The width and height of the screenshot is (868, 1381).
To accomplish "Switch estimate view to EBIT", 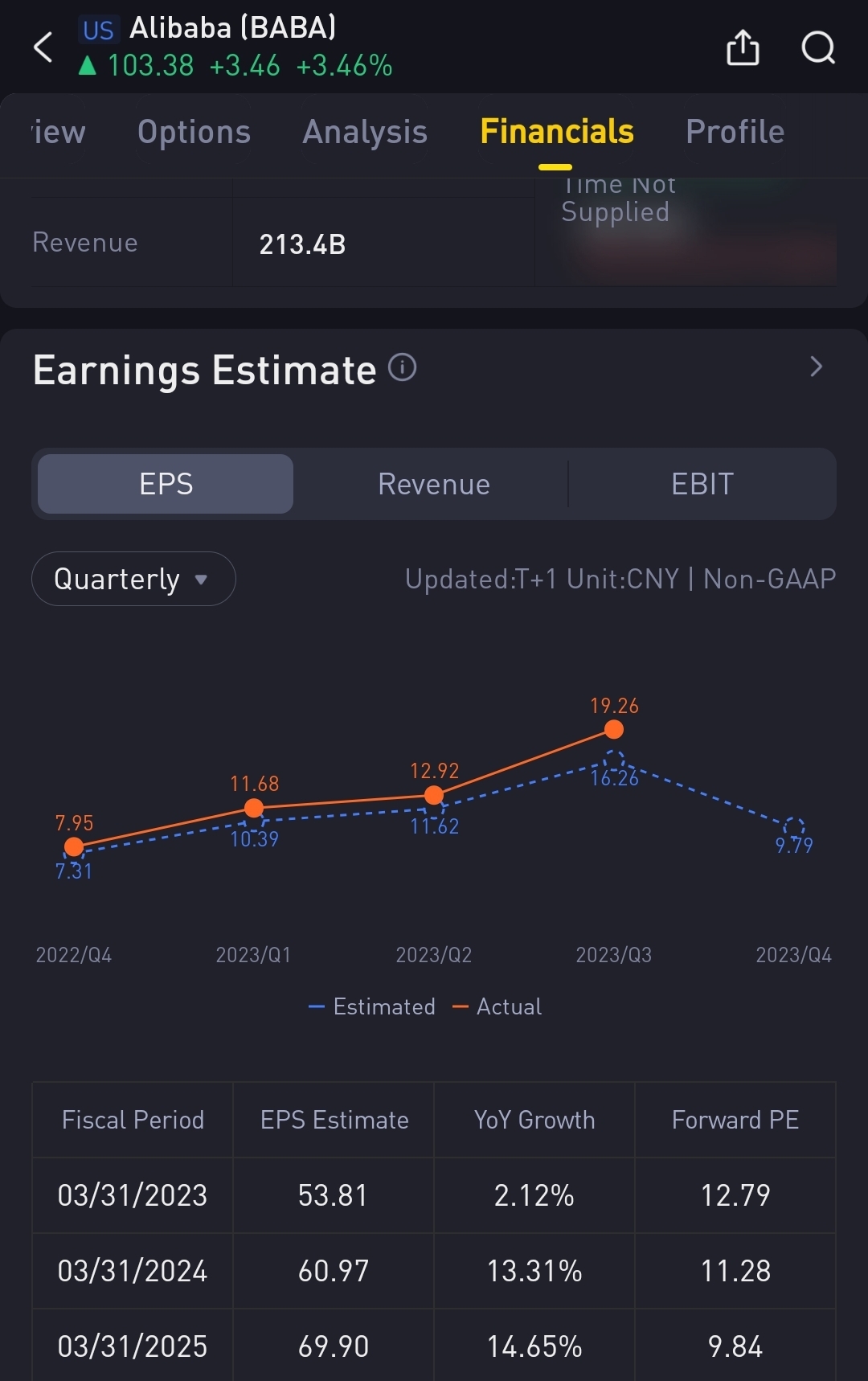I will [702, 484].
